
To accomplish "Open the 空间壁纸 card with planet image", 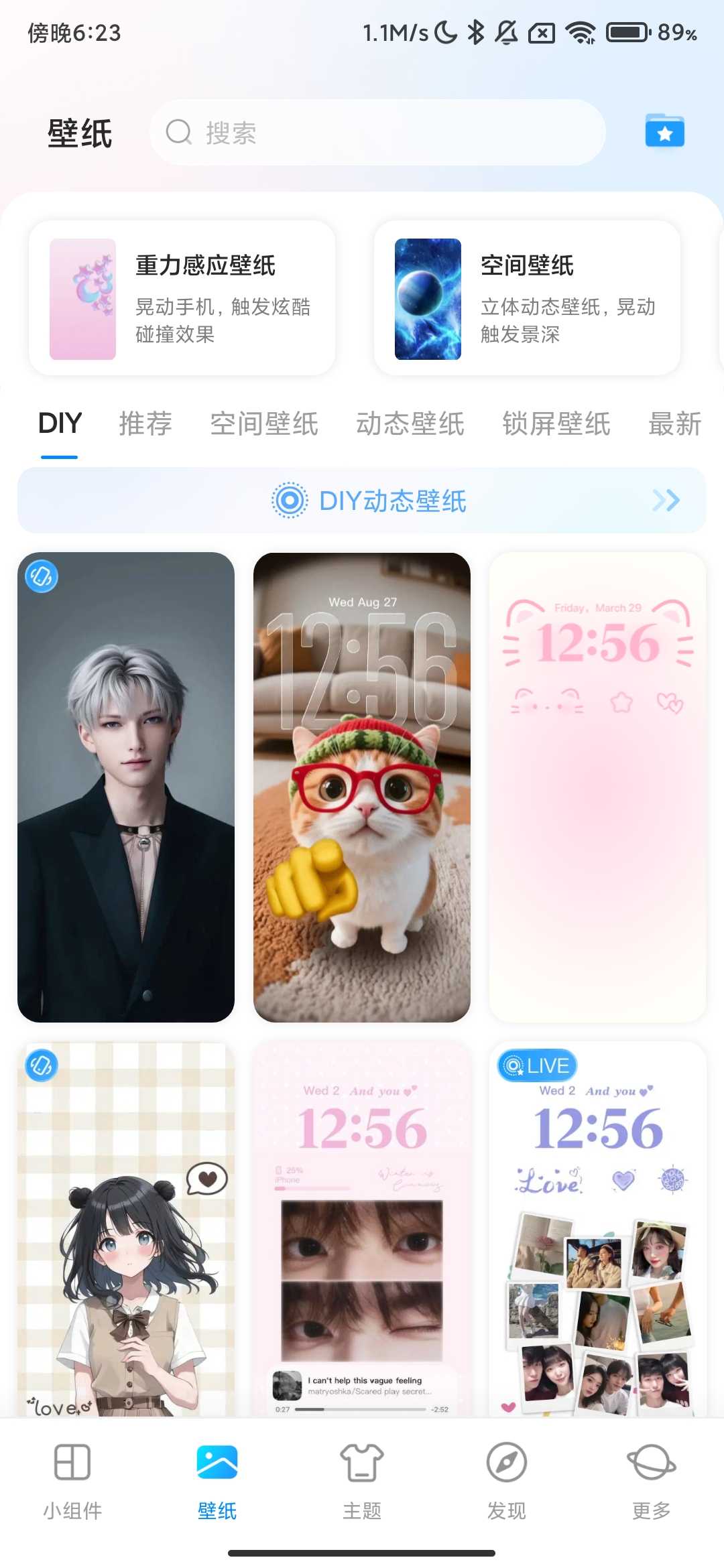I will (527, 298).
